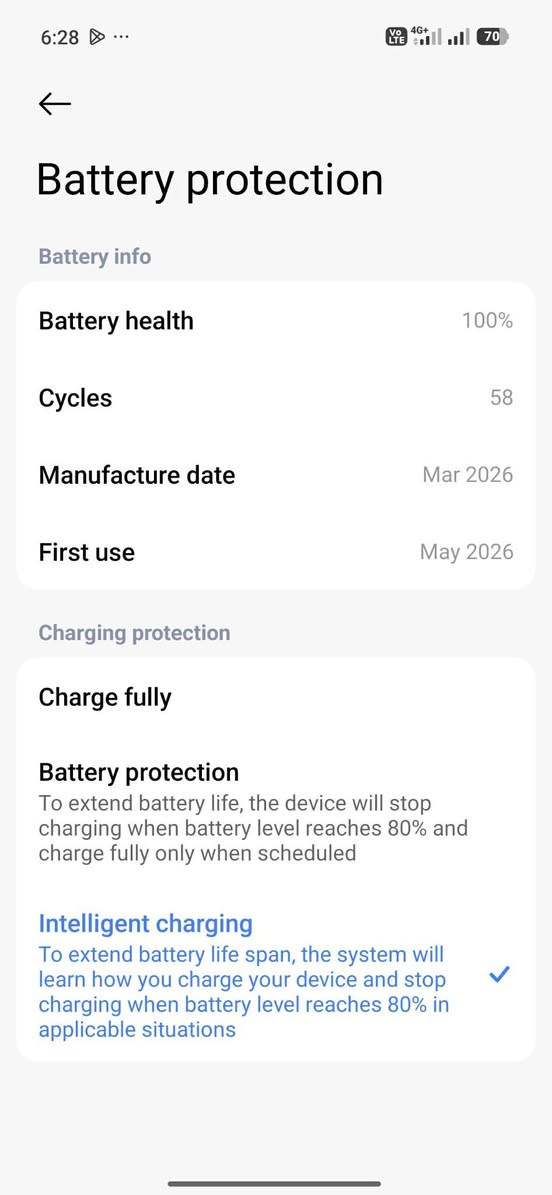Go back using the arrow icon
The width and height of the screenshot is (552, 1195).
click(x=55, y=104)
